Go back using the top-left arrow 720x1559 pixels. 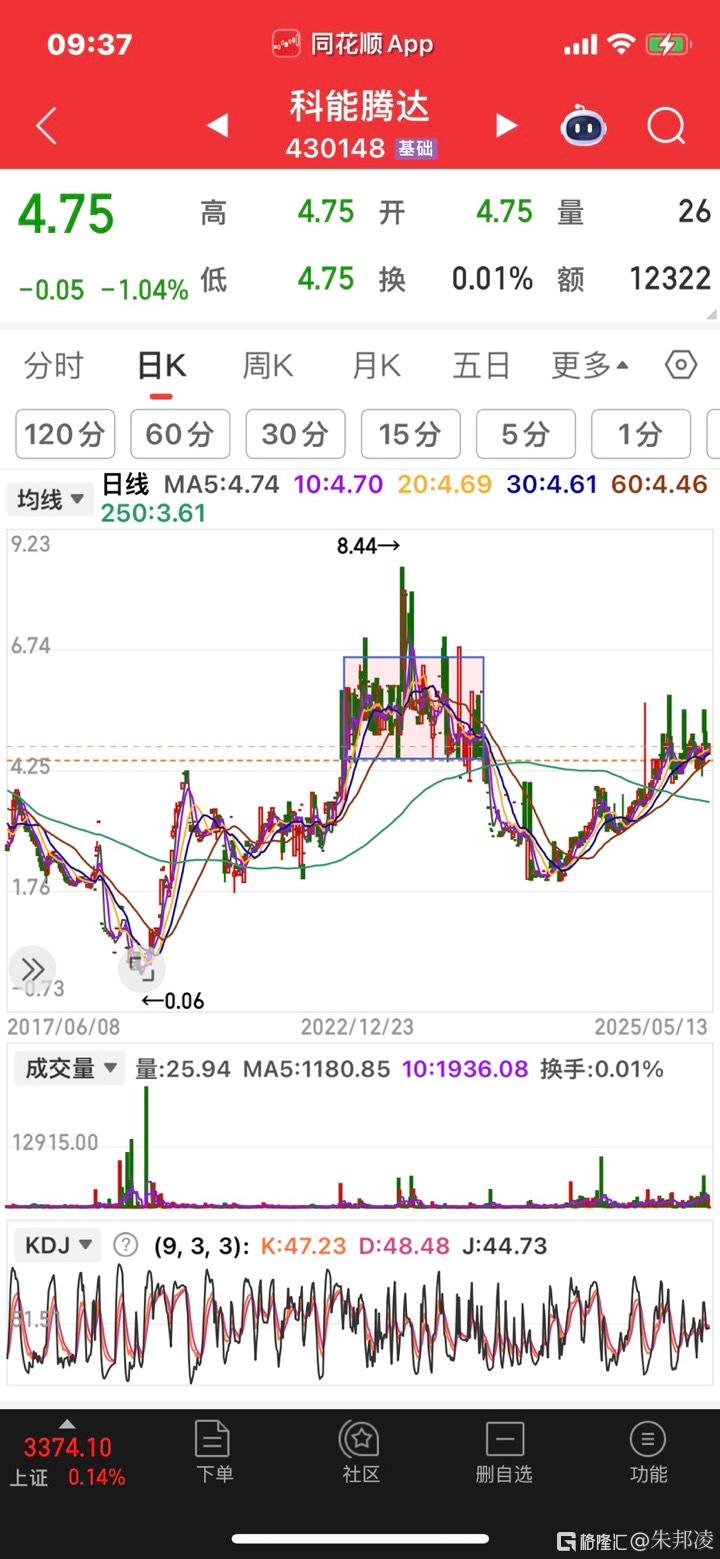[46, 127]
